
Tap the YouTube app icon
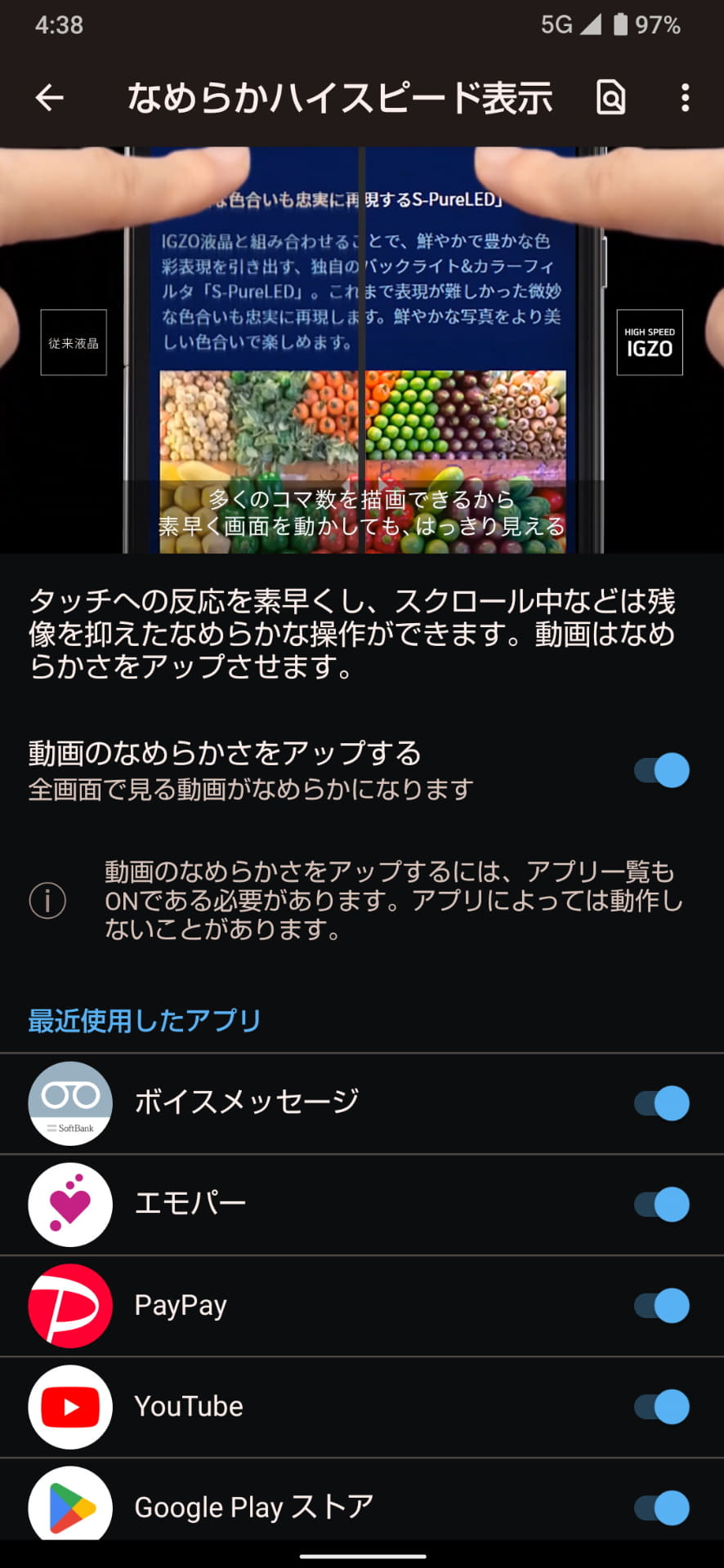69,1406
